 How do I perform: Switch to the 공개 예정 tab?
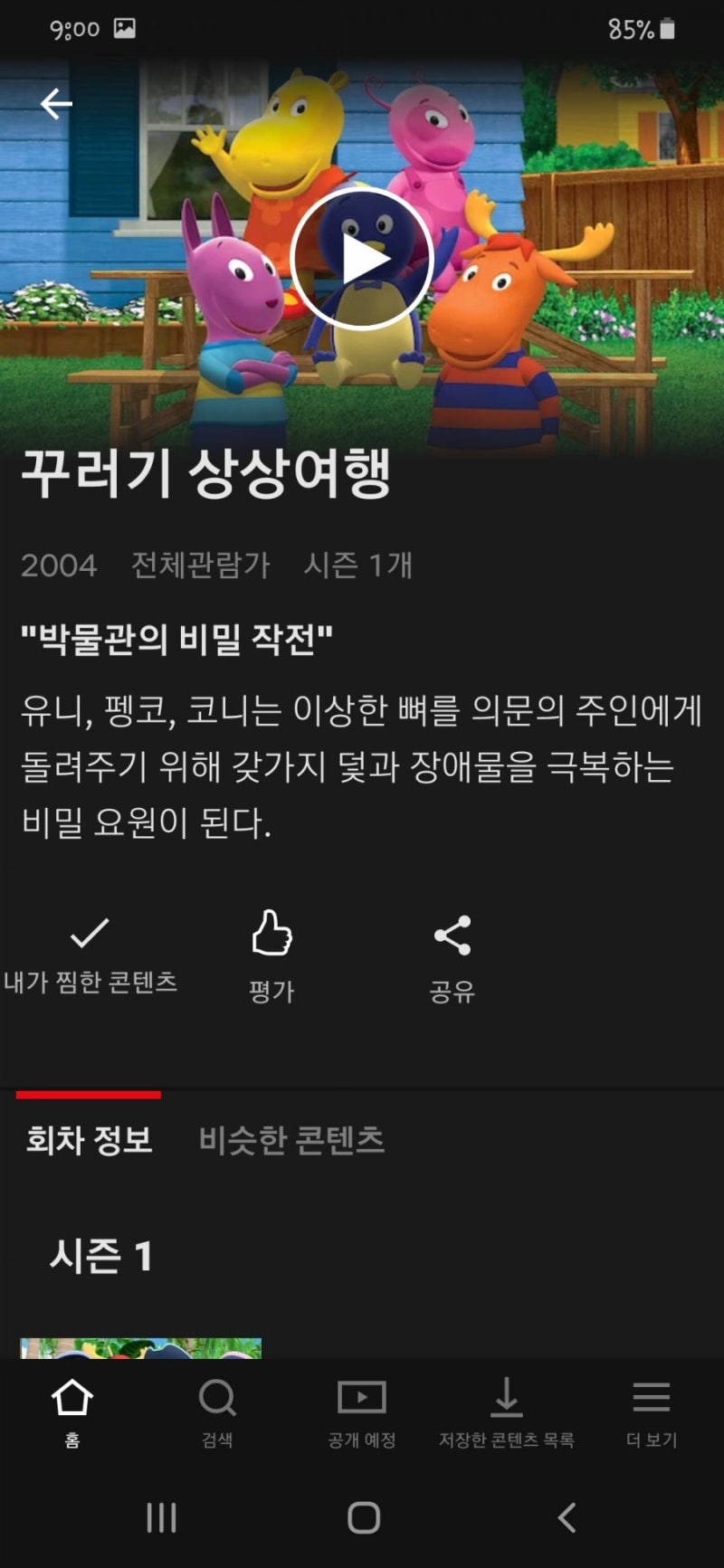[x=362, y=1414]
